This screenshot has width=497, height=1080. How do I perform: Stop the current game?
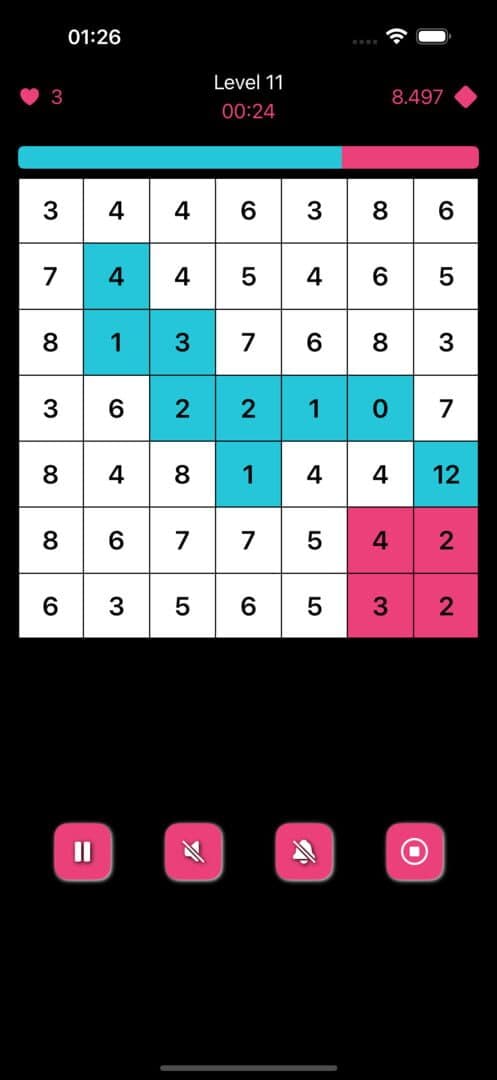pos(414,852)
